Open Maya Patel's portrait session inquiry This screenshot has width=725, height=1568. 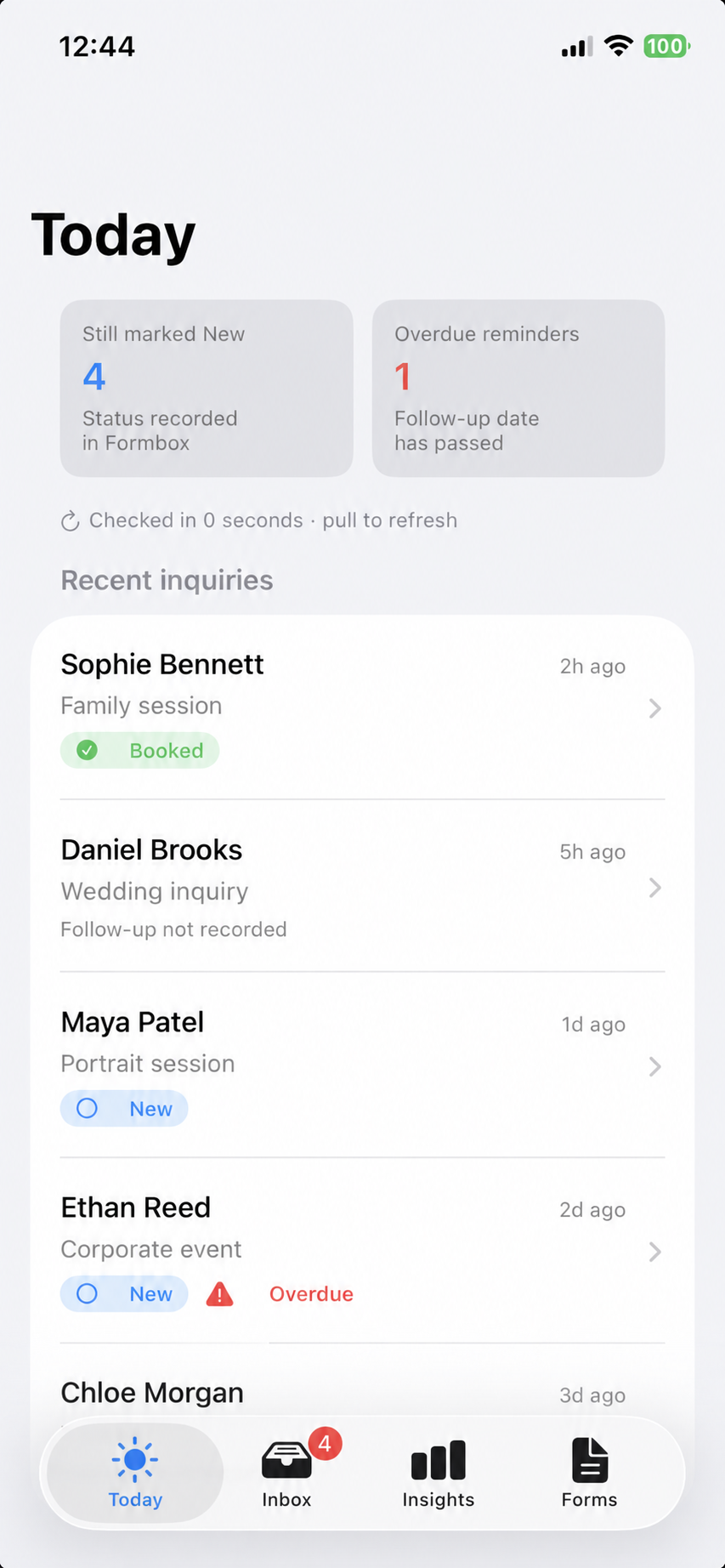pos(362,1065)
